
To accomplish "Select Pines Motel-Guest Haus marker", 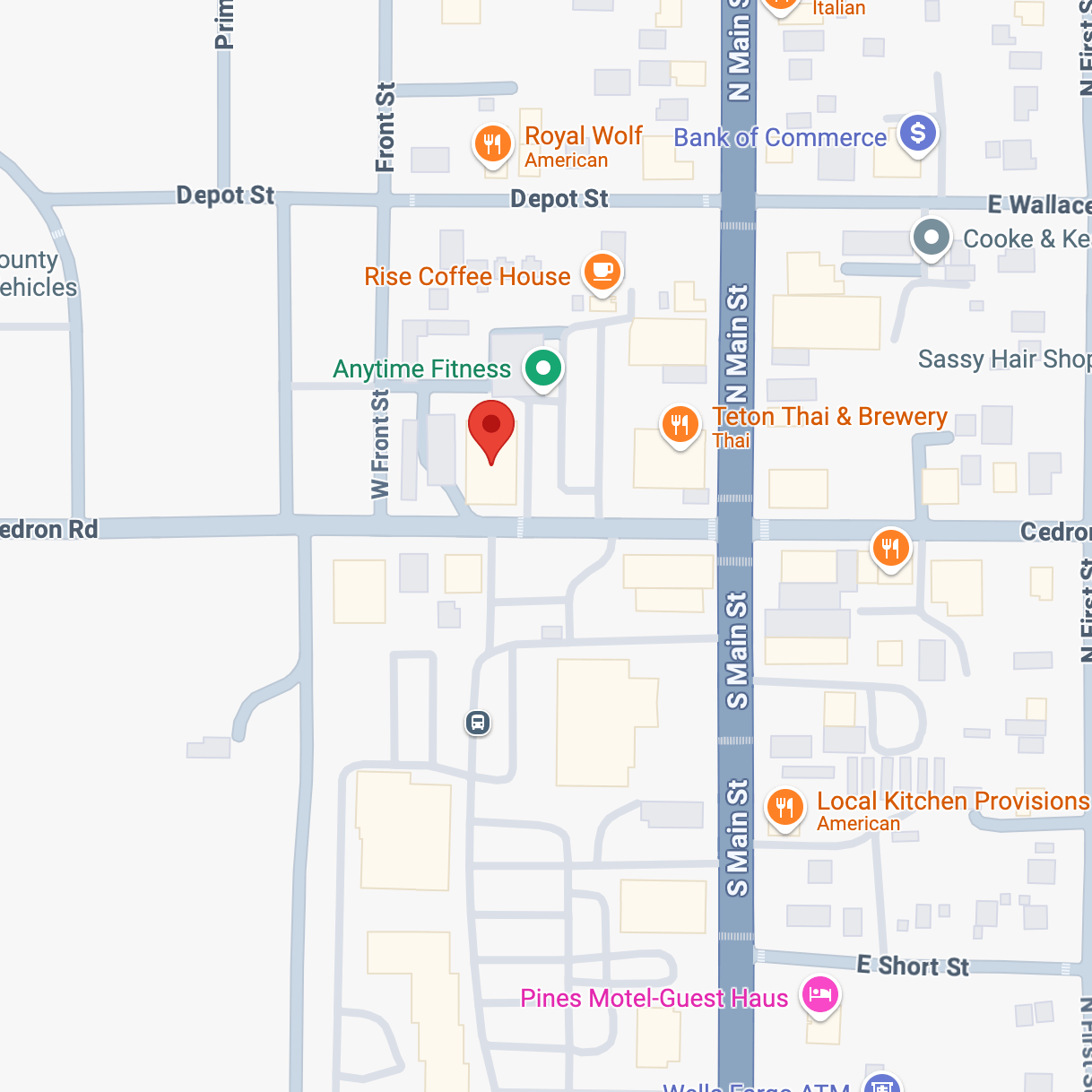I will coord(819,995).
